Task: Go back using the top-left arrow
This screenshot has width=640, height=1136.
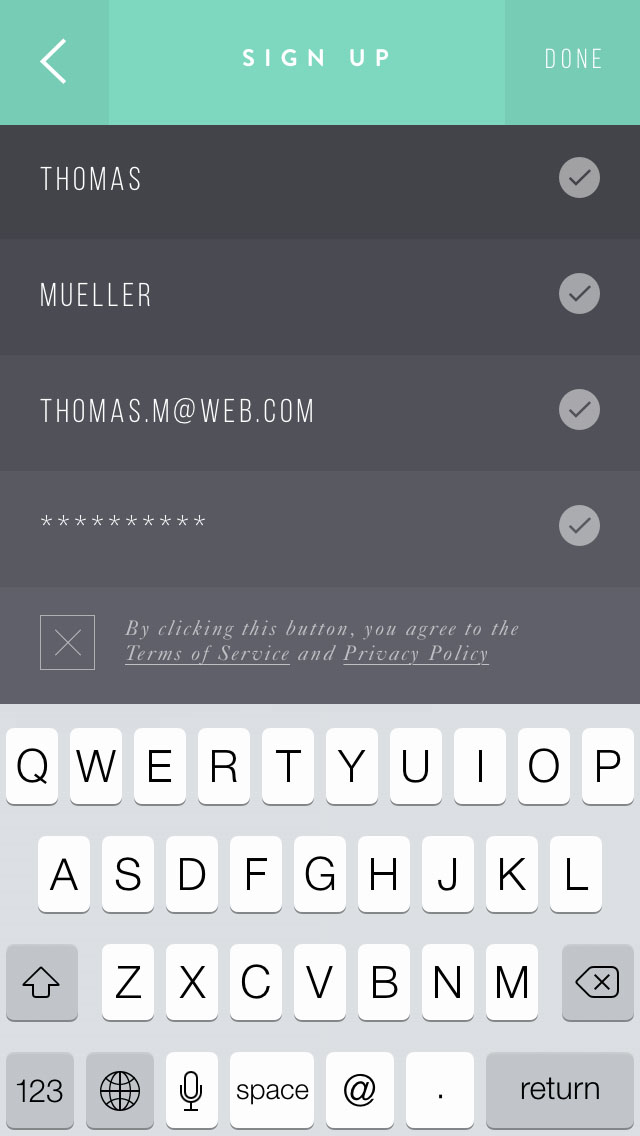Action: (54, 62)
